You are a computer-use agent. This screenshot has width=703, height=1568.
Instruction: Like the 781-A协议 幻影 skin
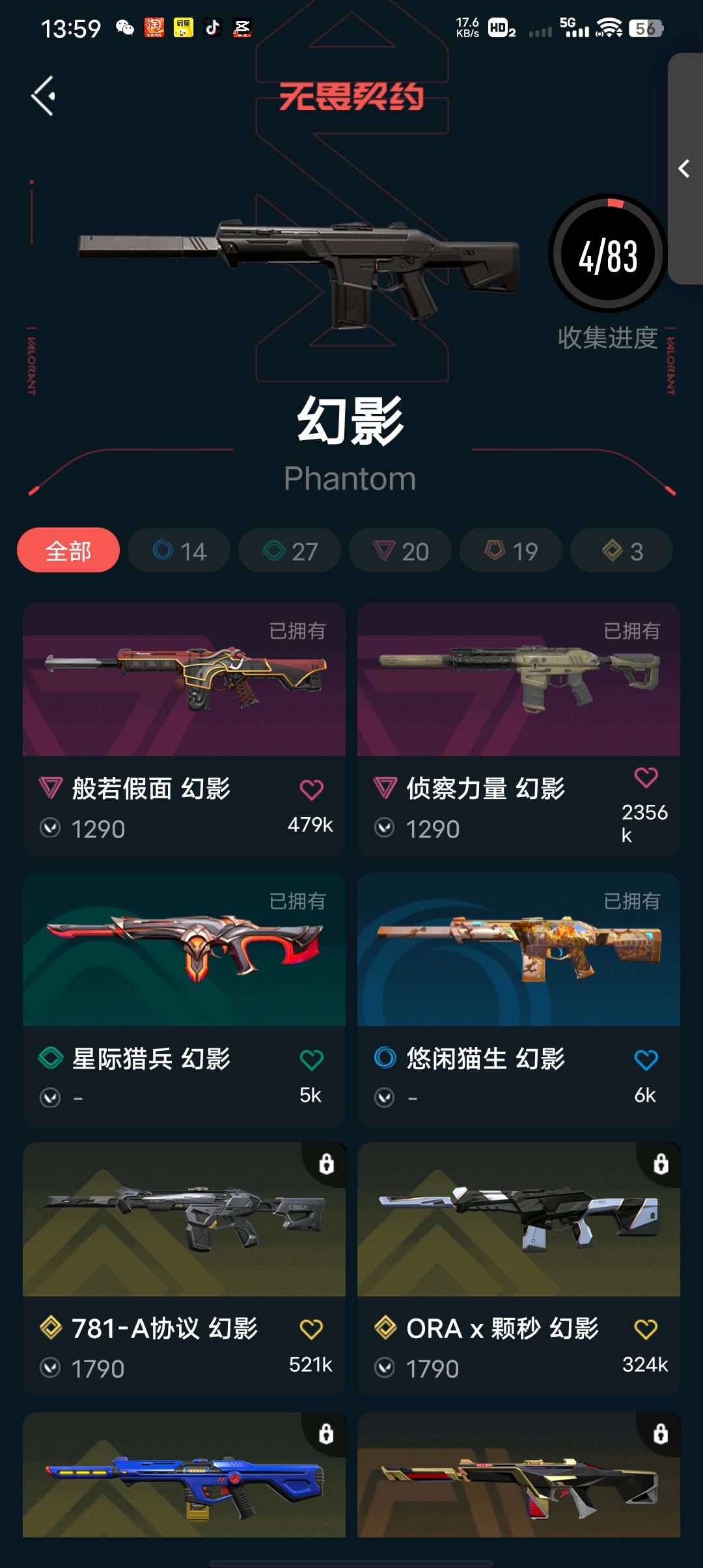pyautogui.click(x=311, y=1330)
